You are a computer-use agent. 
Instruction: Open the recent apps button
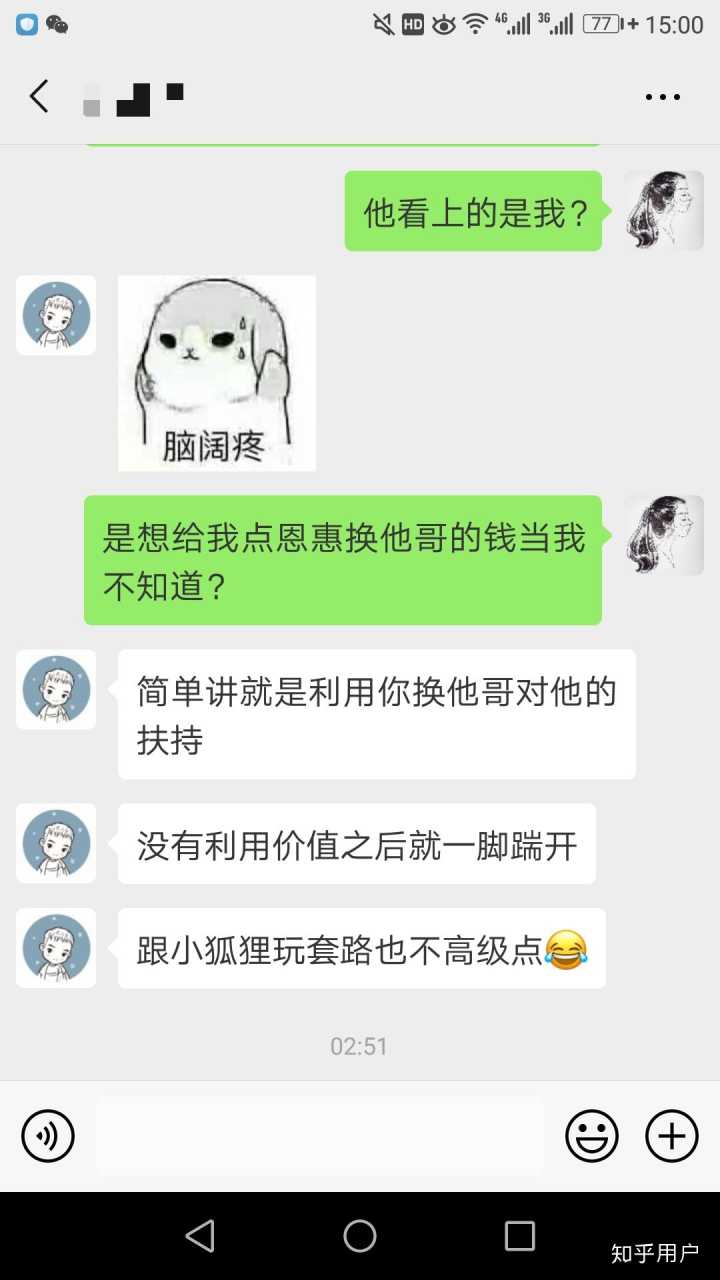[x=520, y=1236]
